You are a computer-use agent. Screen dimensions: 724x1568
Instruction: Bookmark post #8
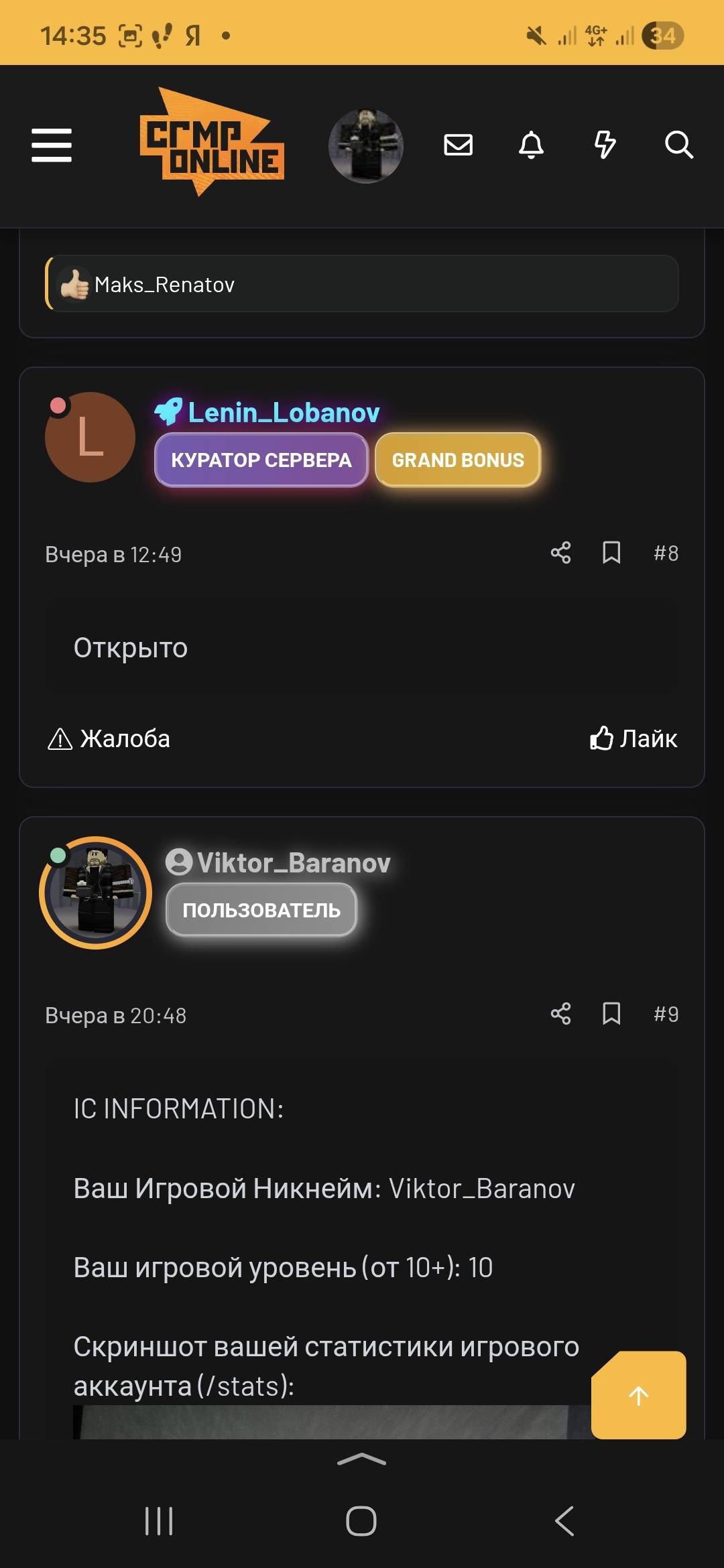[611, 553]
